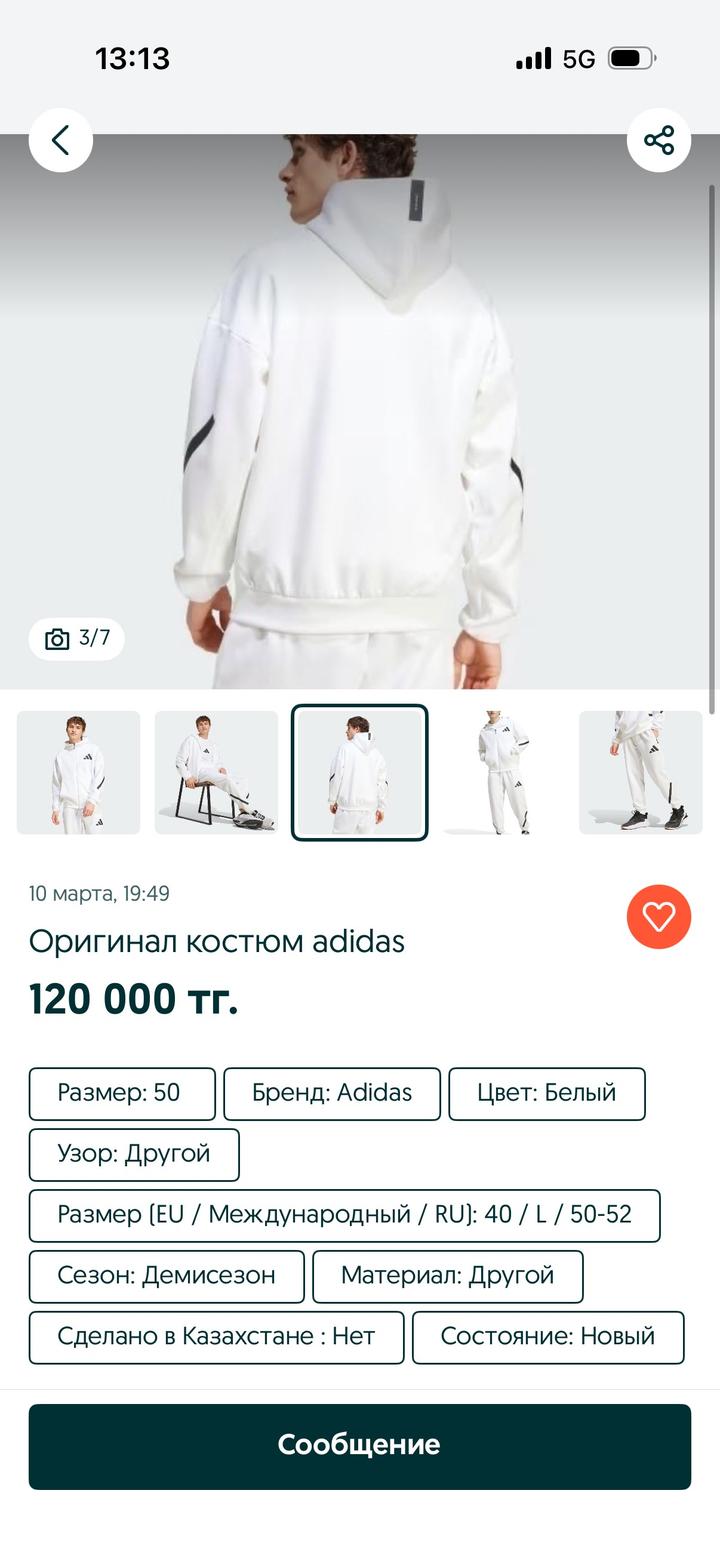Select the Узор: Другой chip
This screenshot has height=1565, width=720.
(x=134, y=1154)
